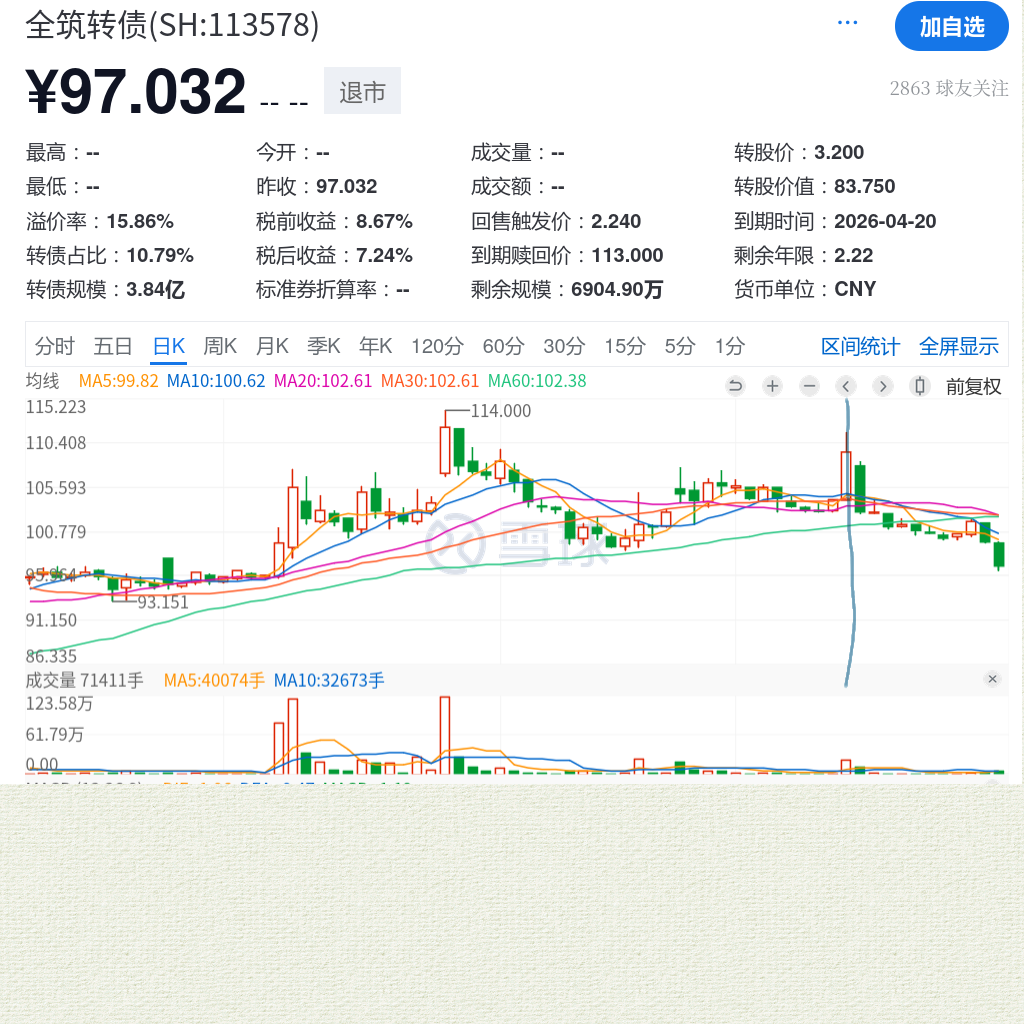1024x1024 pixels.
Task: Open the 年K yearly chart
Action: [x=376, y=346]
